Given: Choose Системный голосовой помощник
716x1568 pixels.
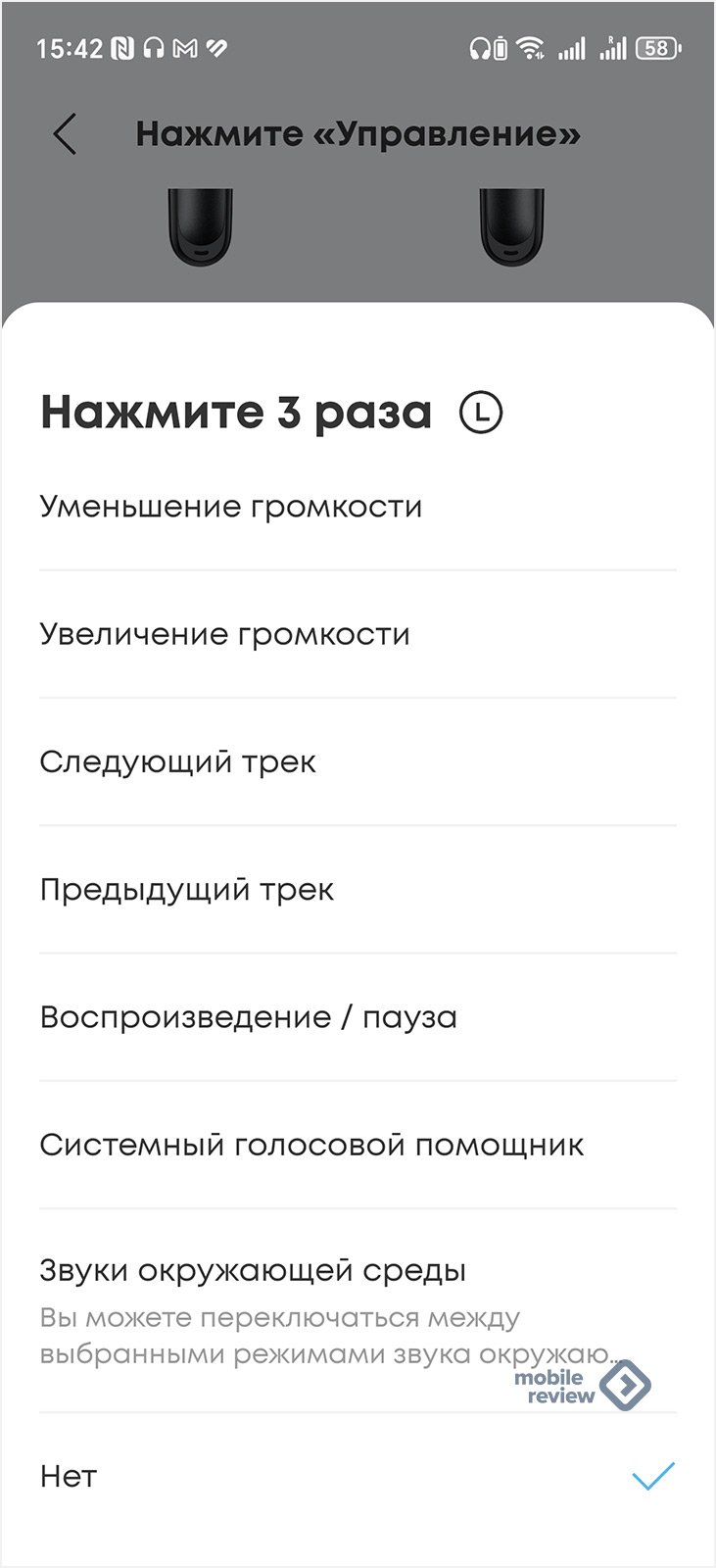Looking at the screenshot, I should pos(311,1145).
